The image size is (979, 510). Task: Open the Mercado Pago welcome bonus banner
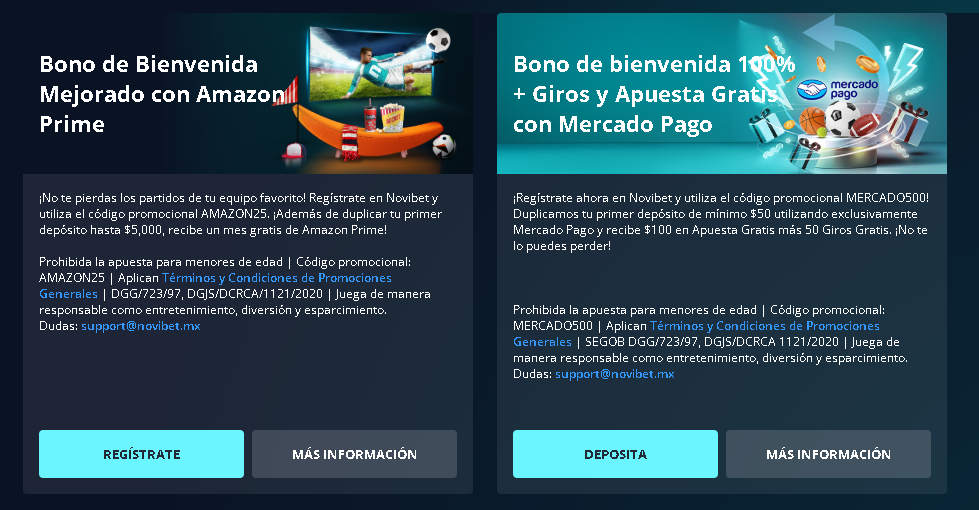[x=721, y=94]
